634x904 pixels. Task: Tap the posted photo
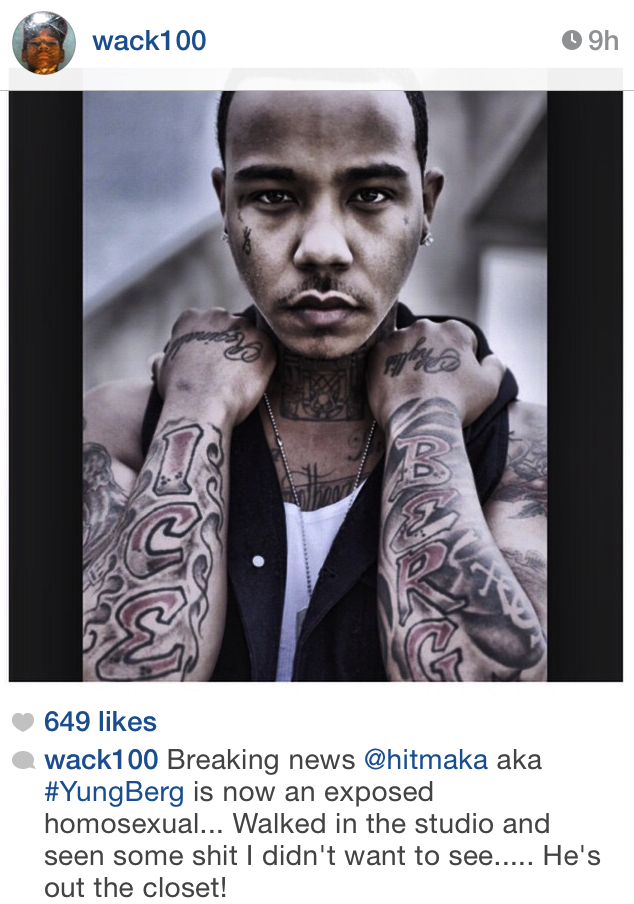(x=316, y=385)
